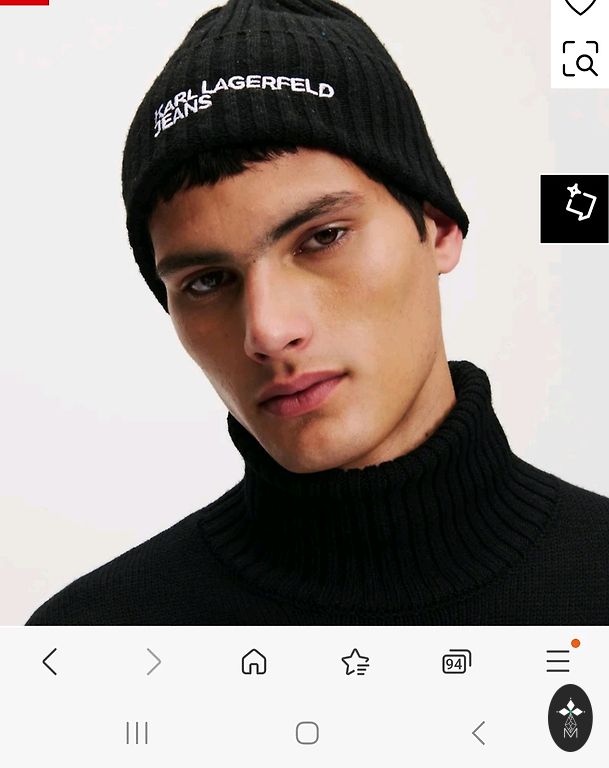This screenshot has width=609, height=768.
Task: Tap the black sparkle try-on button
Action: click(x=575, y=208)
